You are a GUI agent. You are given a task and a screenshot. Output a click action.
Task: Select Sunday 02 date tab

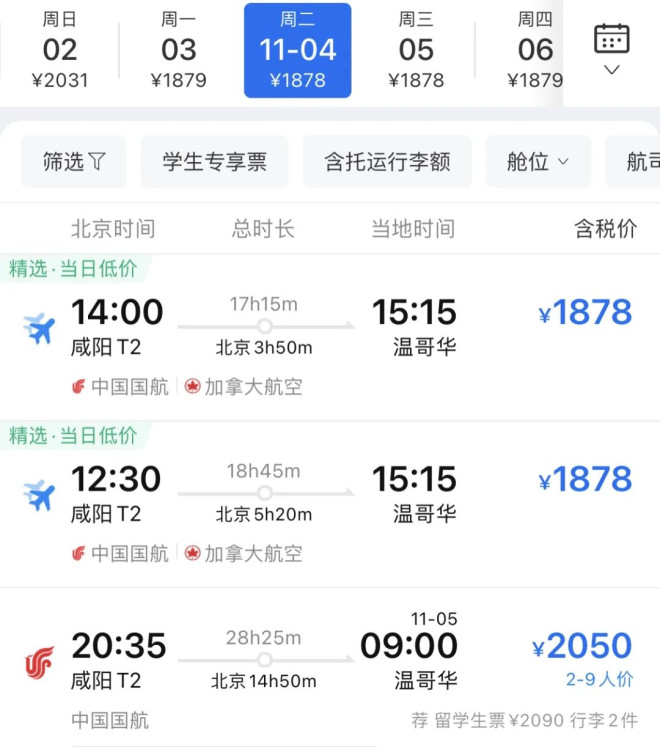click(60, 50)
